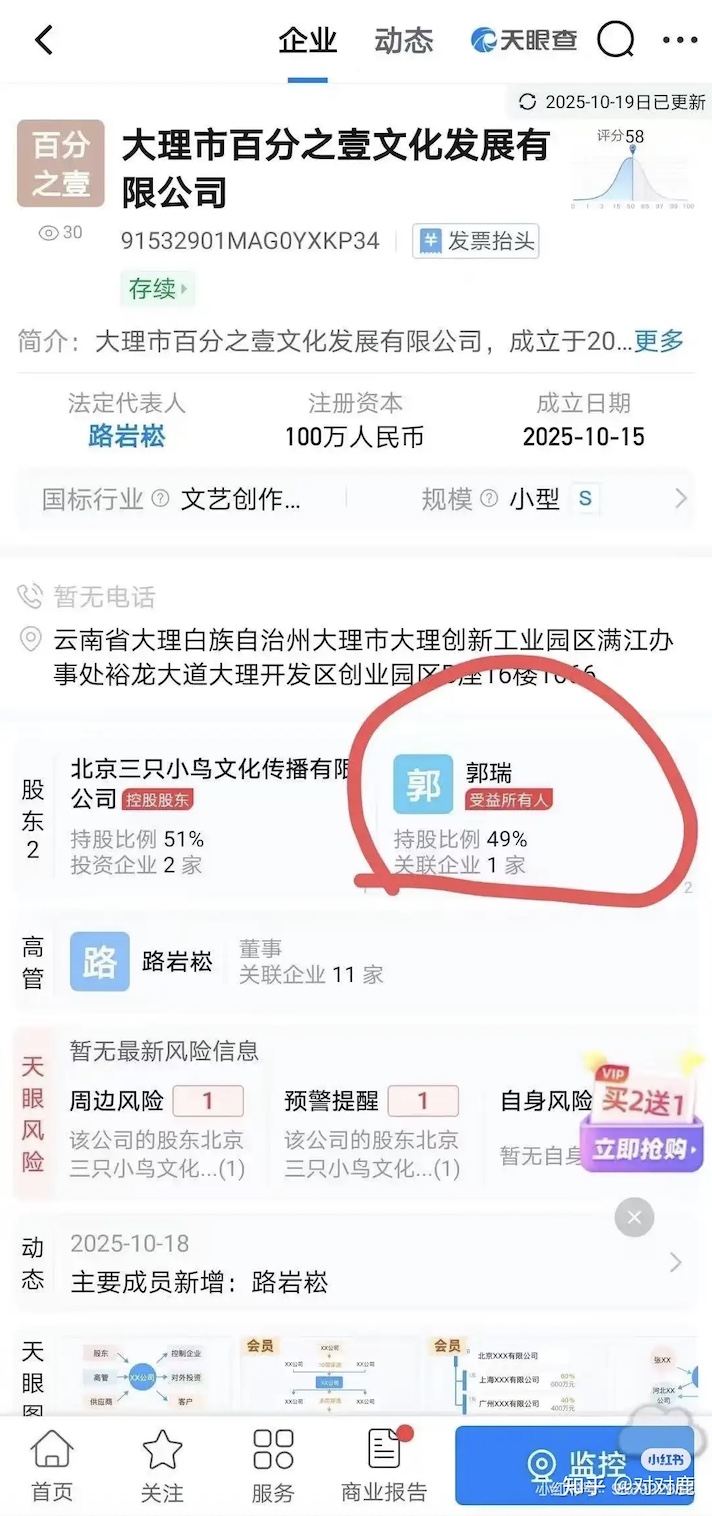Image resolution: width=712 pixels, height=1516 pixels.
Task: Tap the 发票抬头 button
Action: (x=477, y=241)
